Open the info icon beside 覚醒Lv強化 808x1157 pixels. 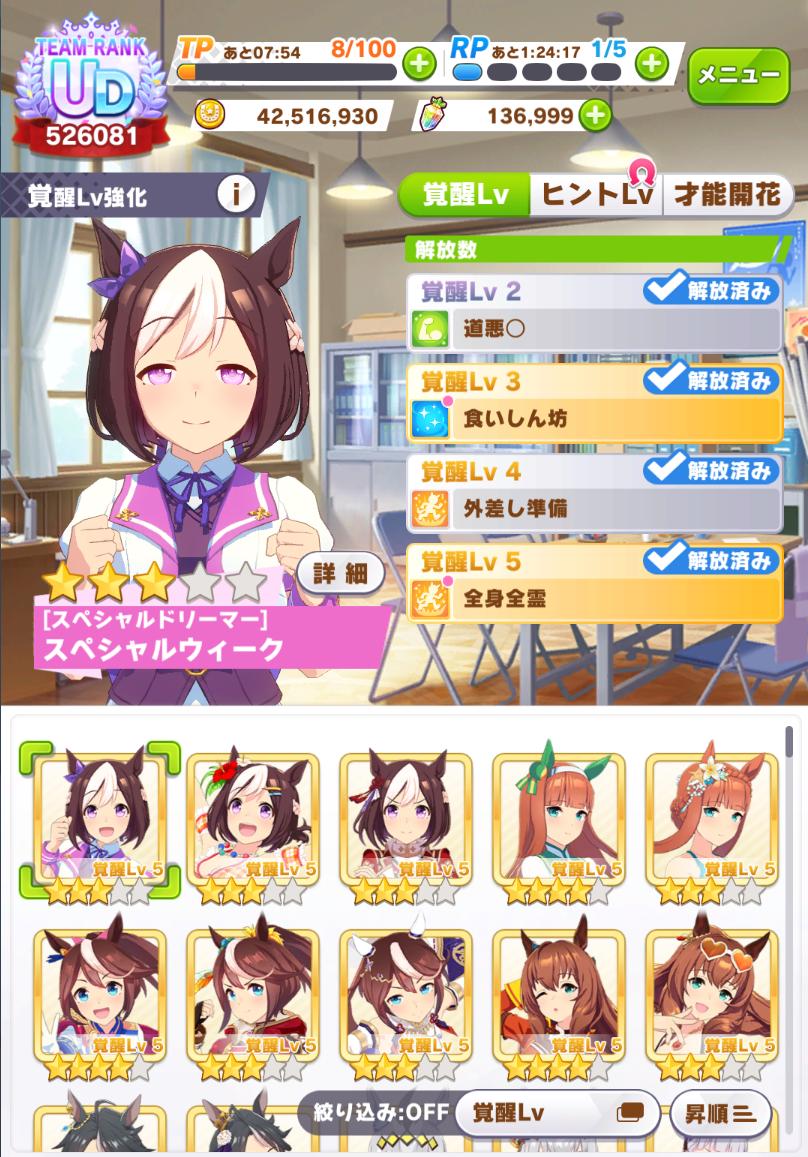236,195
